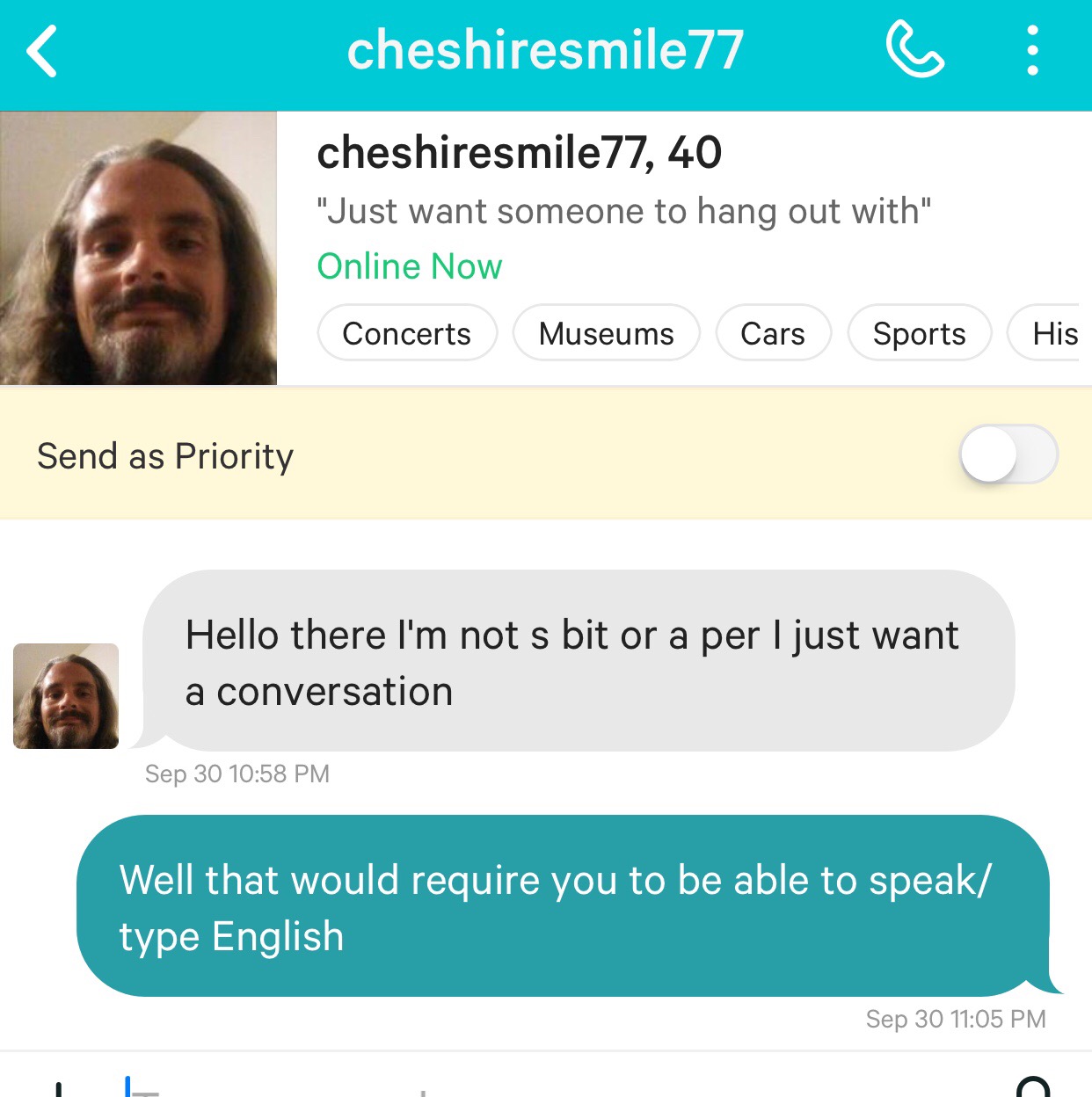
Task: Go back from the chat
Action: [x=42, y=52]
